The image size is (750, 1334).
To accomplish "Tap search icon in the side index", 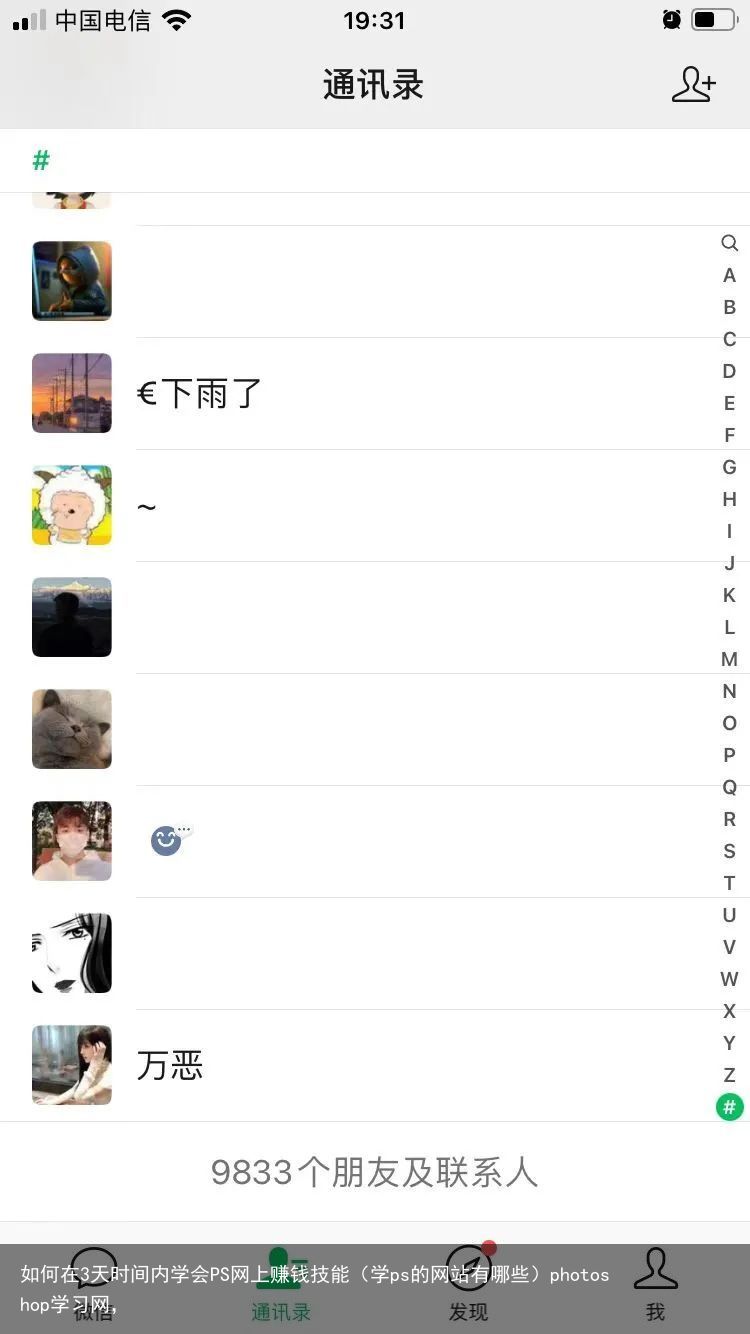I will (729, 243).
